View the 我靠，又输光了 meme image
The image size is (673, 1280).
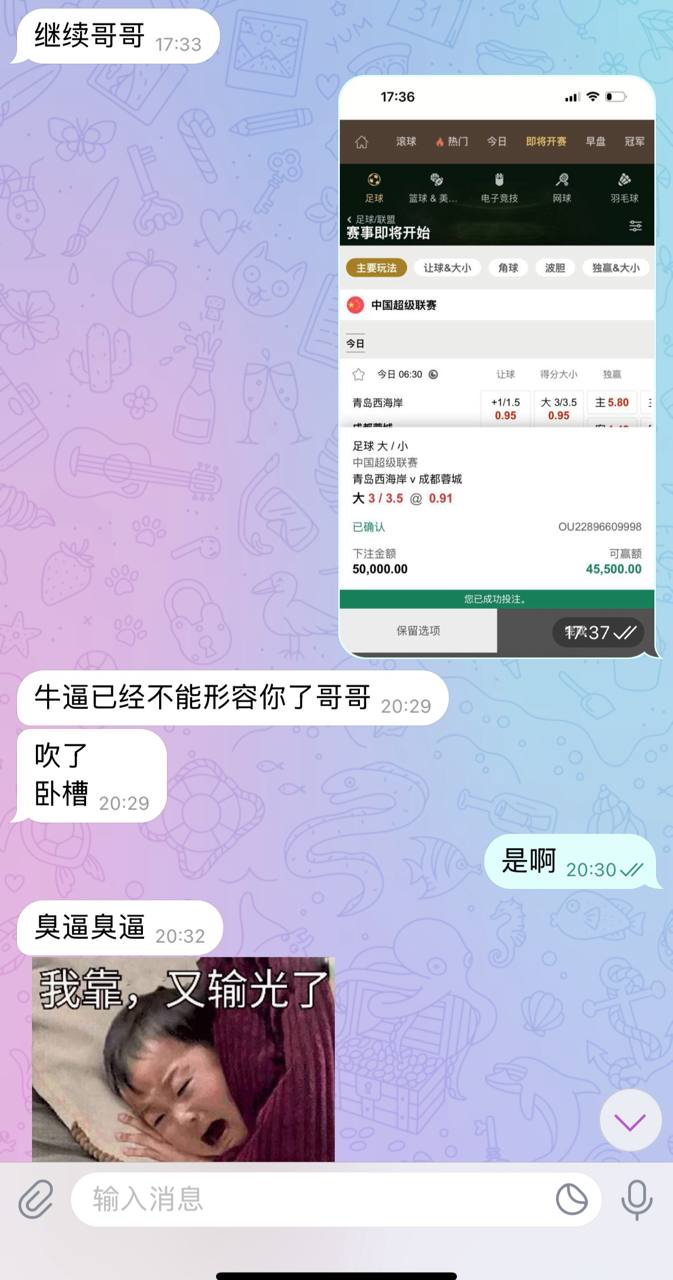click(183, 1059)
